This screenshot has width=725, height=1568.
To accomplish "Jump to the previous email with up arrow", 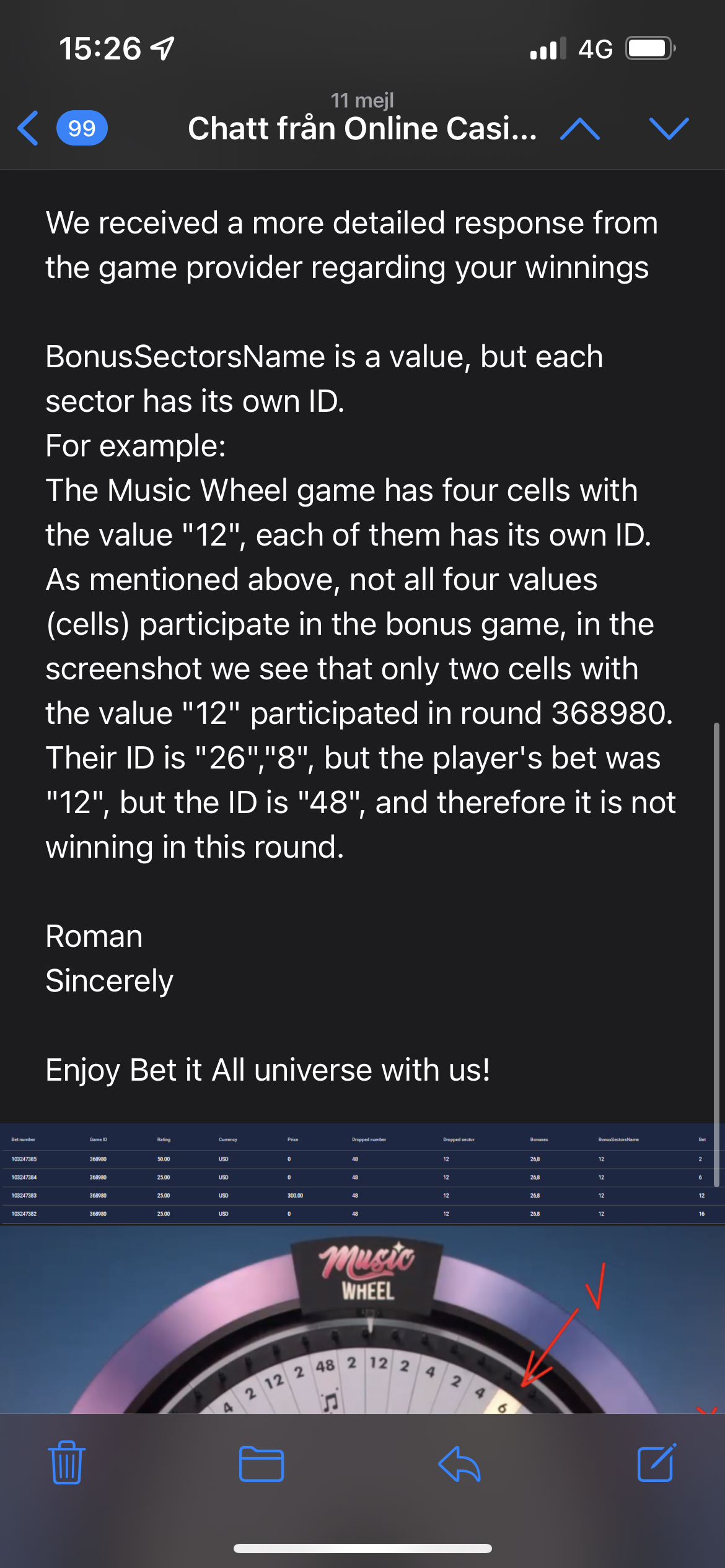I will click(579, 129).
